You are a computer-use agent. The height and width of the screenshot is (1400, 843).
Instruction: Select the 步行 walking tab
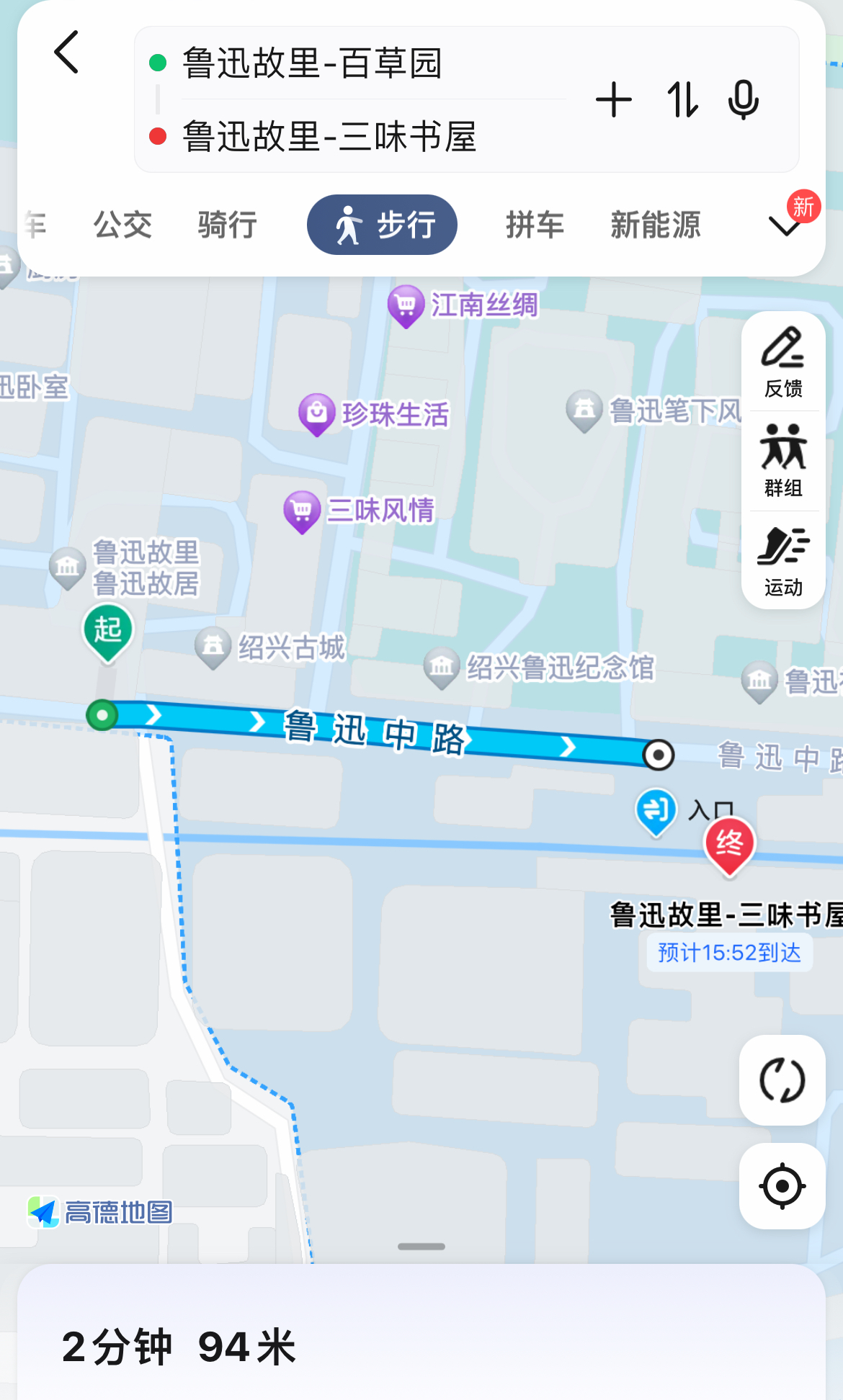pos(382,225)
